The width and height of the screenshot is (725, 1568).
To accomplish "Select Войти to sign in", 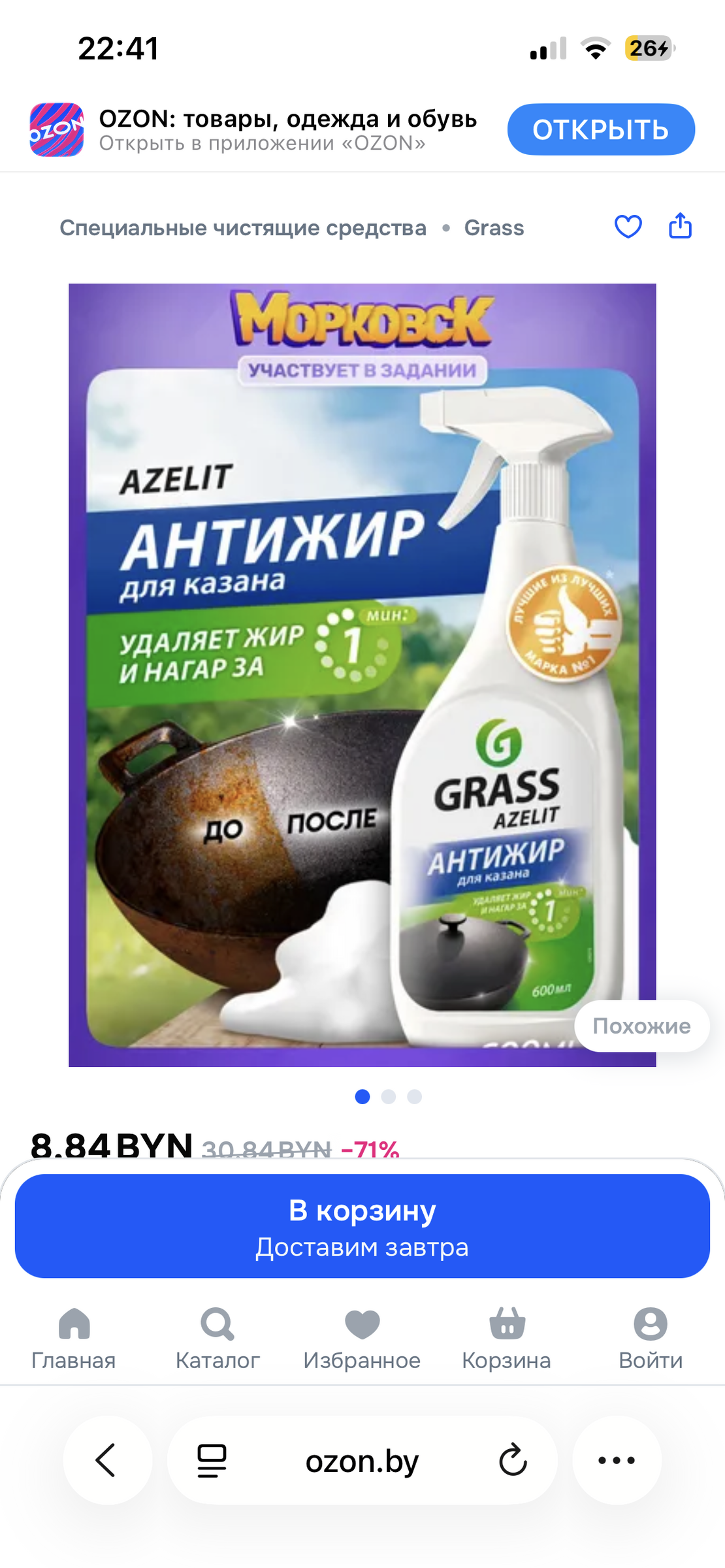I will click(x=650, y=1339).
